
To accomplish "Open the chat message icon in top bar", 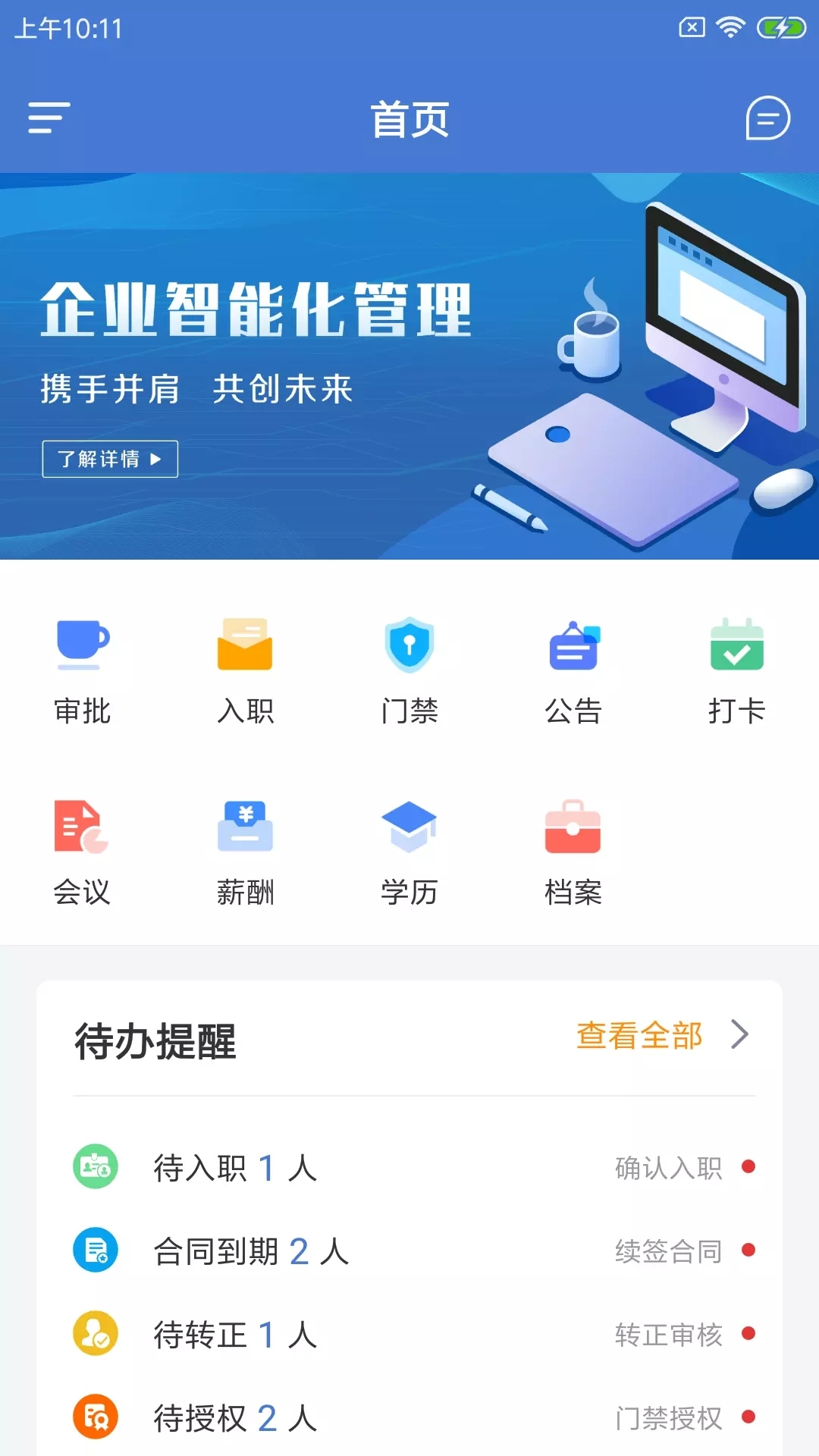I will tap(766, 118).
